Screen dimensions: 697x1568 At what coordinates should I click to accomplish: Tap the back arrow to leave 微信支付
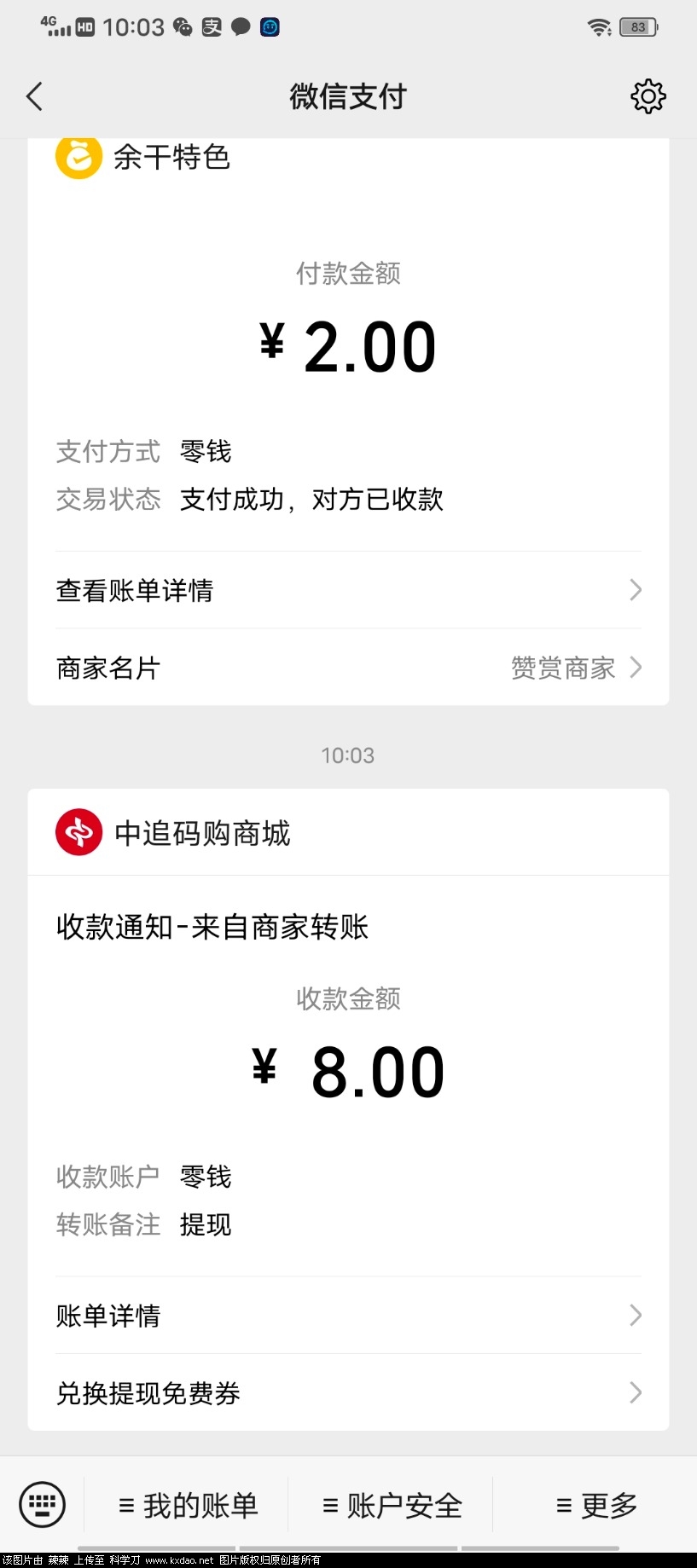34,96
